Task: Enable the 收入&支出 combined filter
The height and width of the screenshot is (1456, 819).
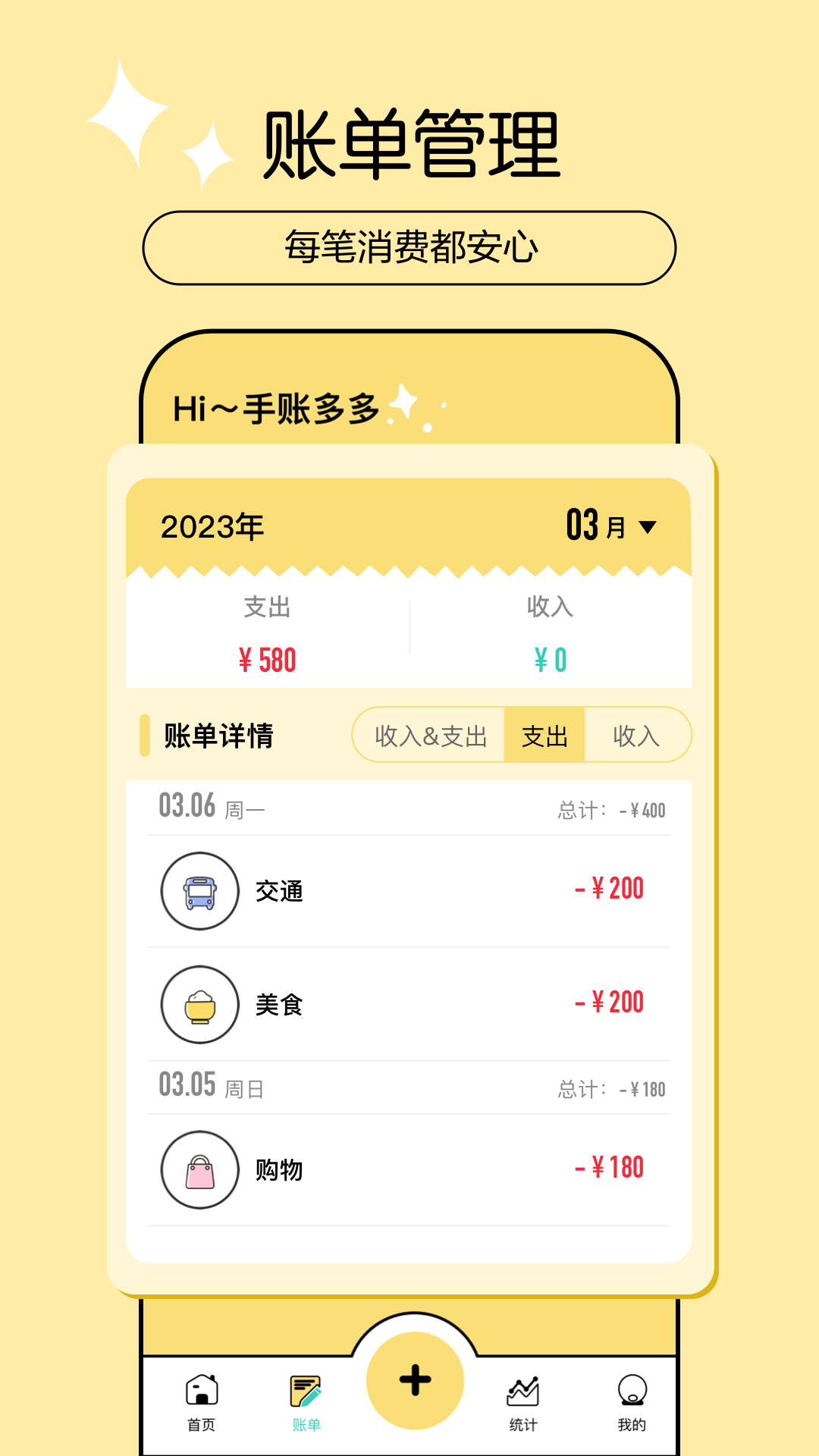Action: 428,735
